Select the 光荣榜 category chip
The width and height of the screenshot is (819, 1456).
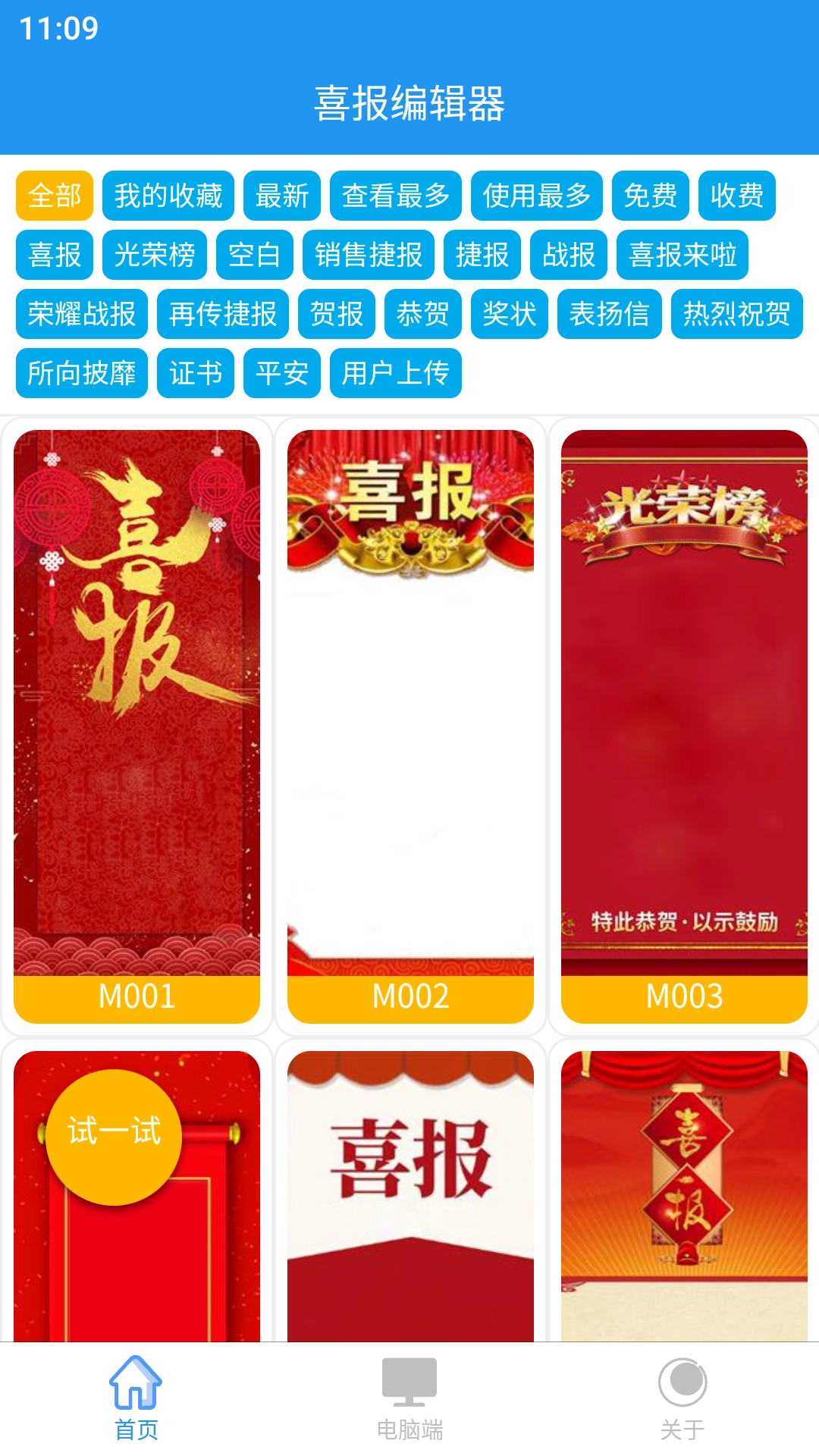155,255
